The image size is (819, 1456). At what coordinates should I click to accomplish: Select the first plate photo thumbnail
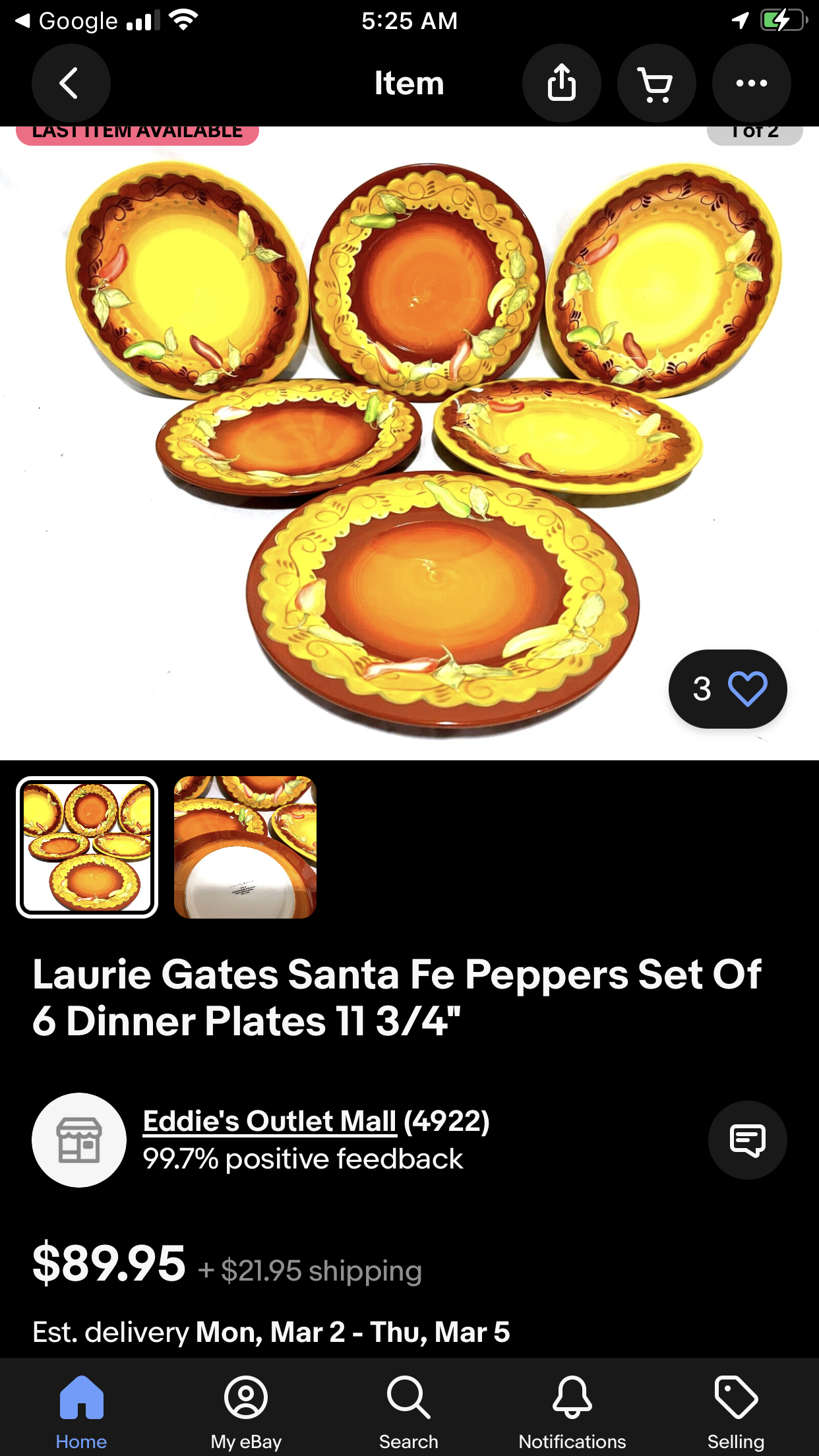coord(87,848)
